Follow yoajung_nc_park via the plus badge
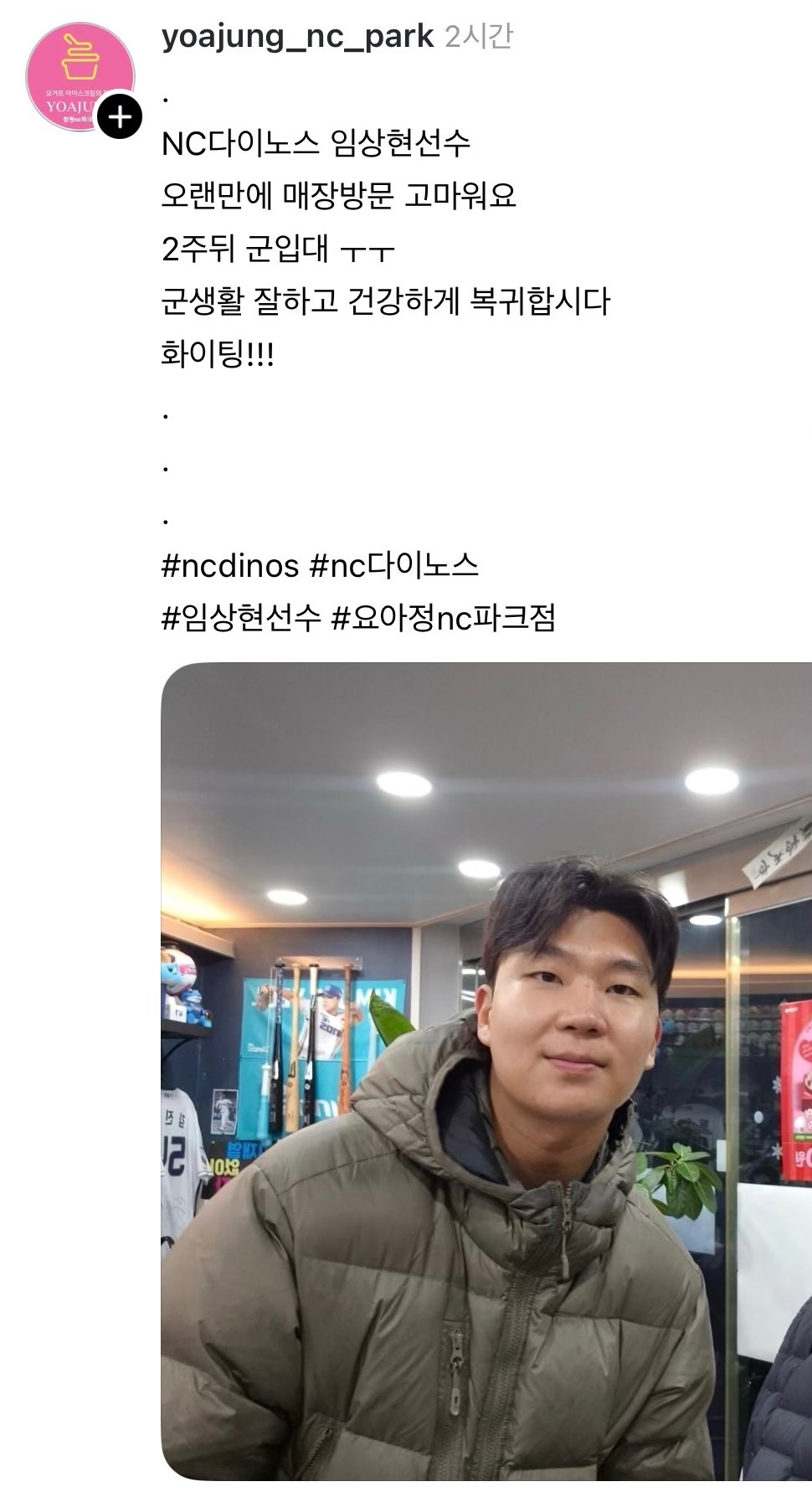Screen dimensions: 812x1497 (x=120, y=116)
